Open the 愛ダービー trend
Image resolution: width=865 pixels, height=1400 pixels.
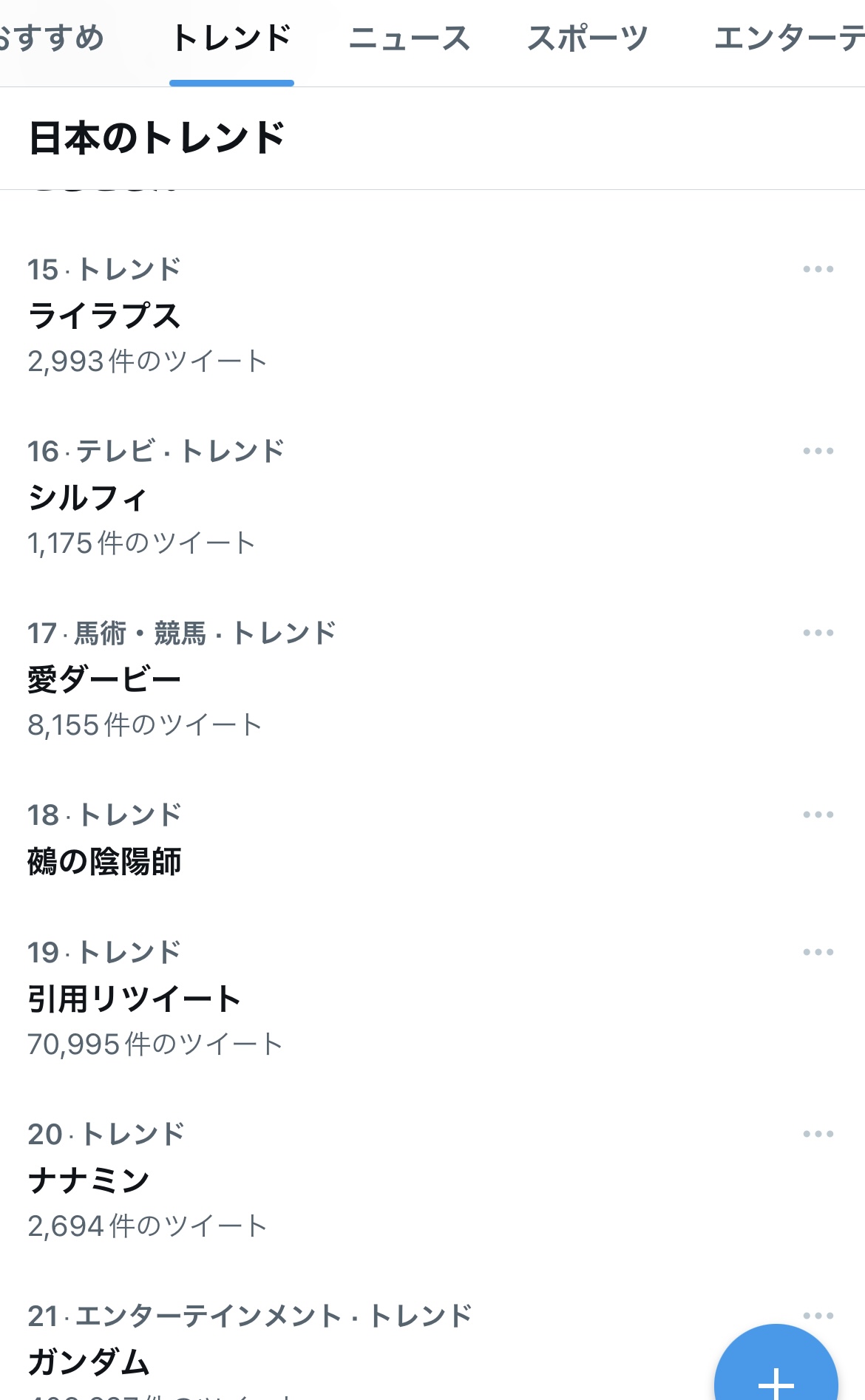(104, 679)
